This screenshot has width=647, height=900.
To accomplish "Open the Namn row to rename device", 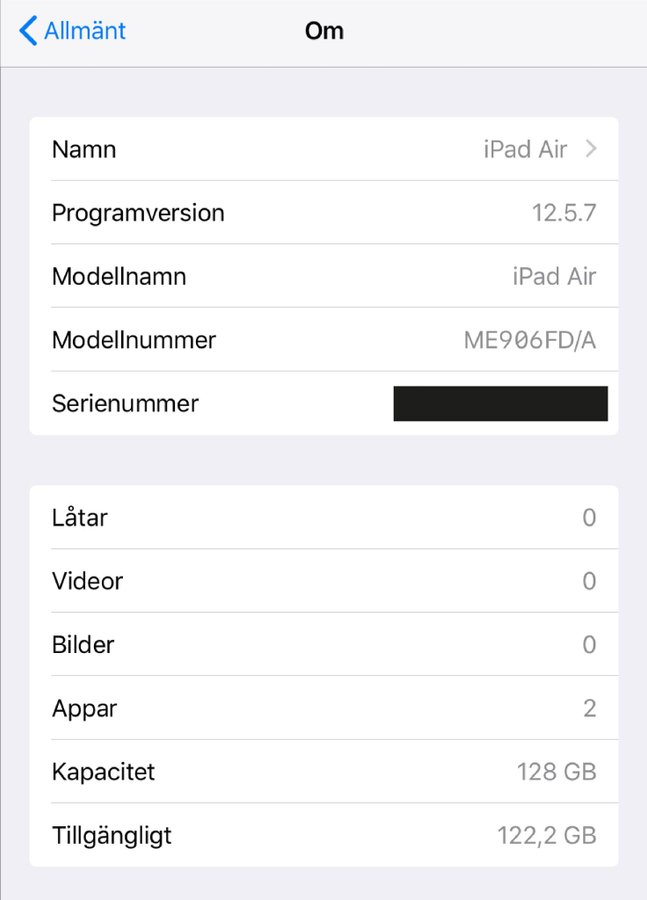I will tap(324, 150).
